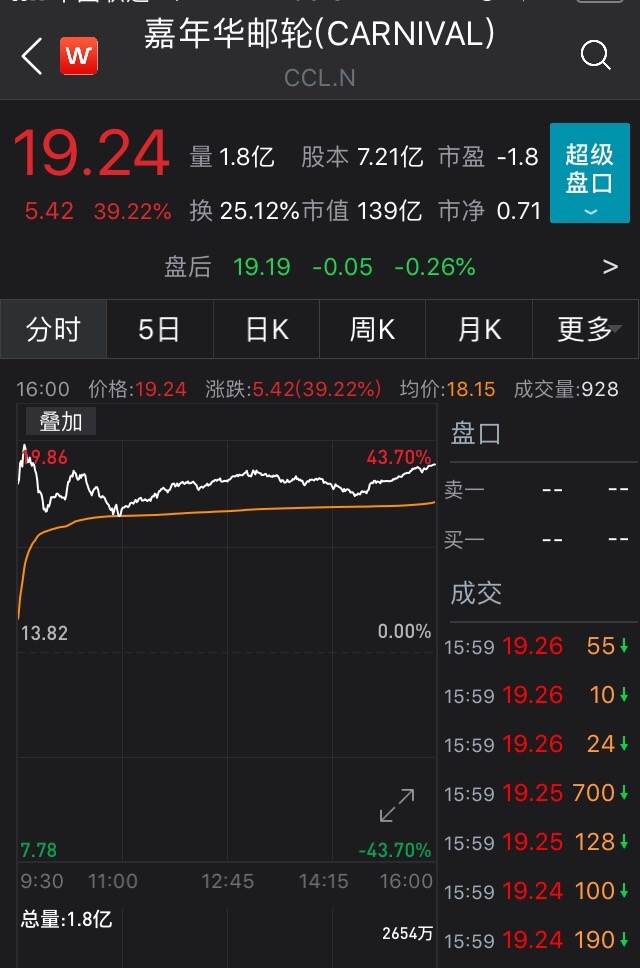Viewport: 640px width, 968px height.
Task: Go back using the top-left arrow
Action: pos(31,56)
